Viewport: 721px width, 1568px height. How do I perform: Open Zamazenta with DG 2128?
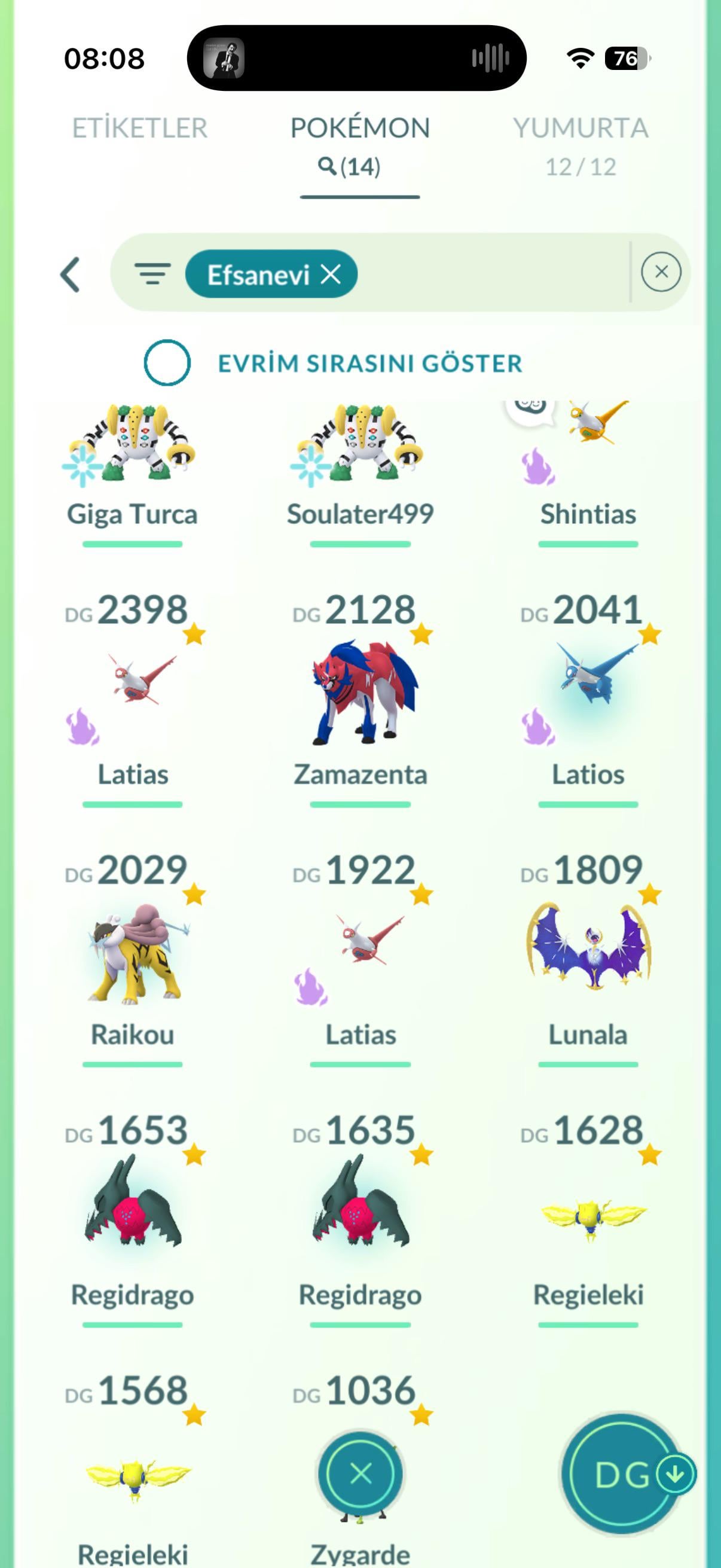click(360, 691)
